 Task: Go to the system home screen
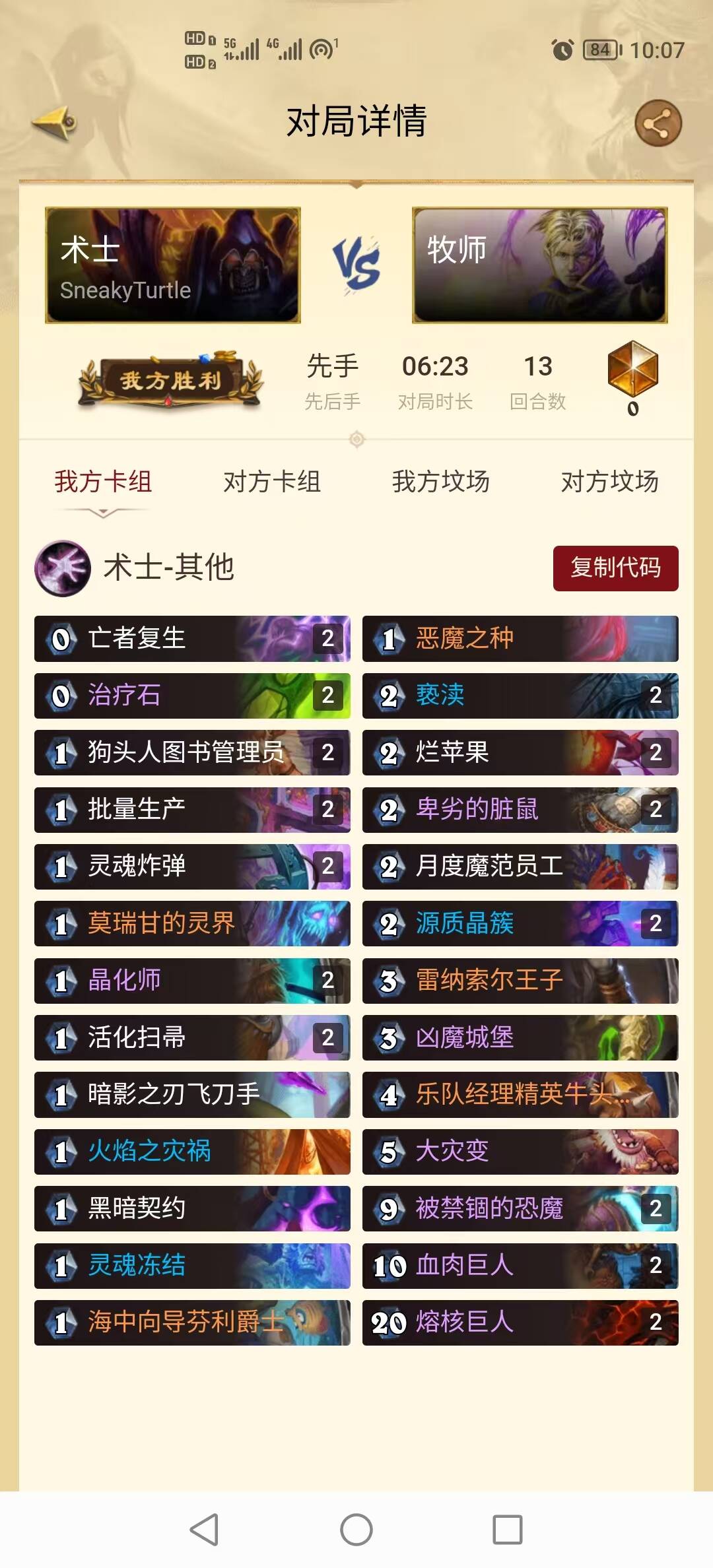pyautogui.click(x=356, y=1529)
